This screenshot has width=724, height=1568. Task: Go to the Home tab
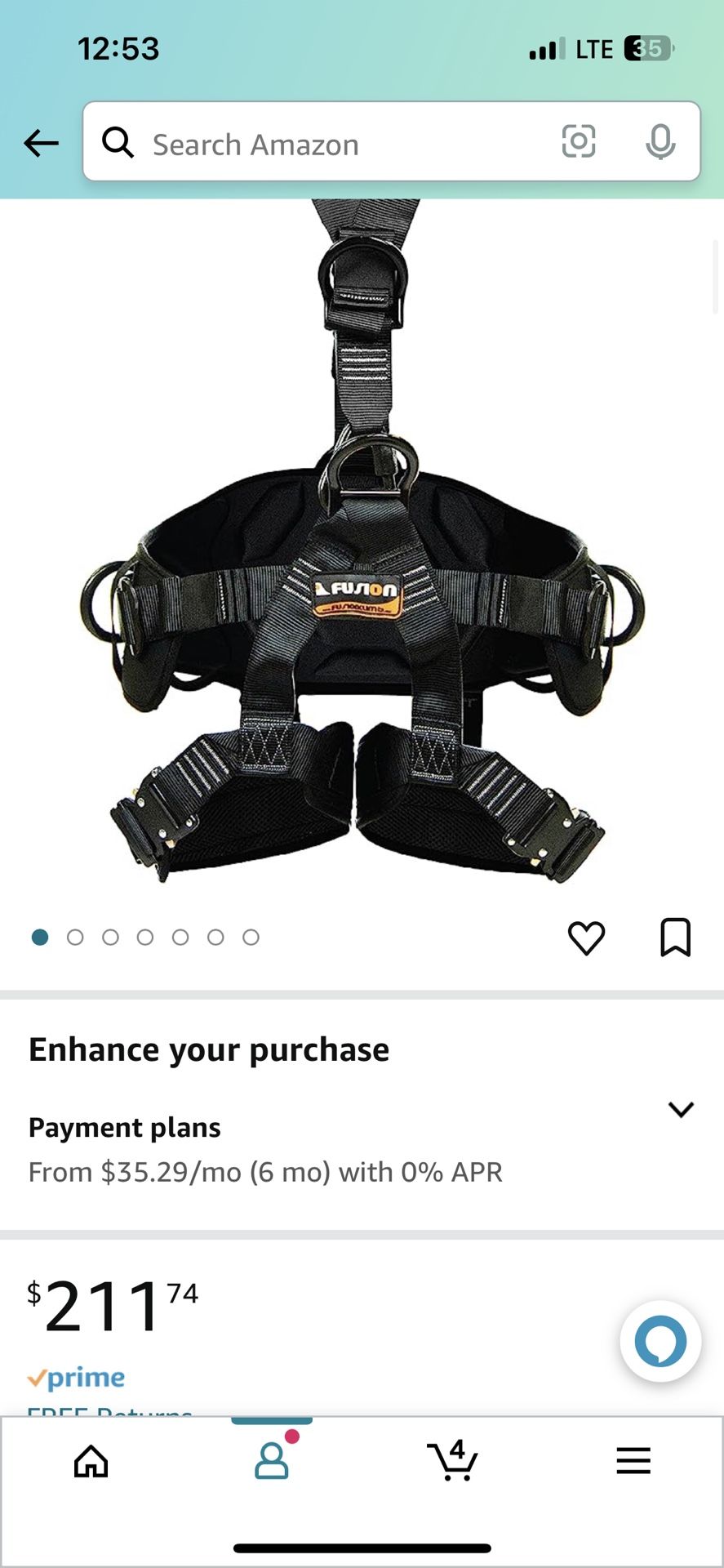(91, 1461)
